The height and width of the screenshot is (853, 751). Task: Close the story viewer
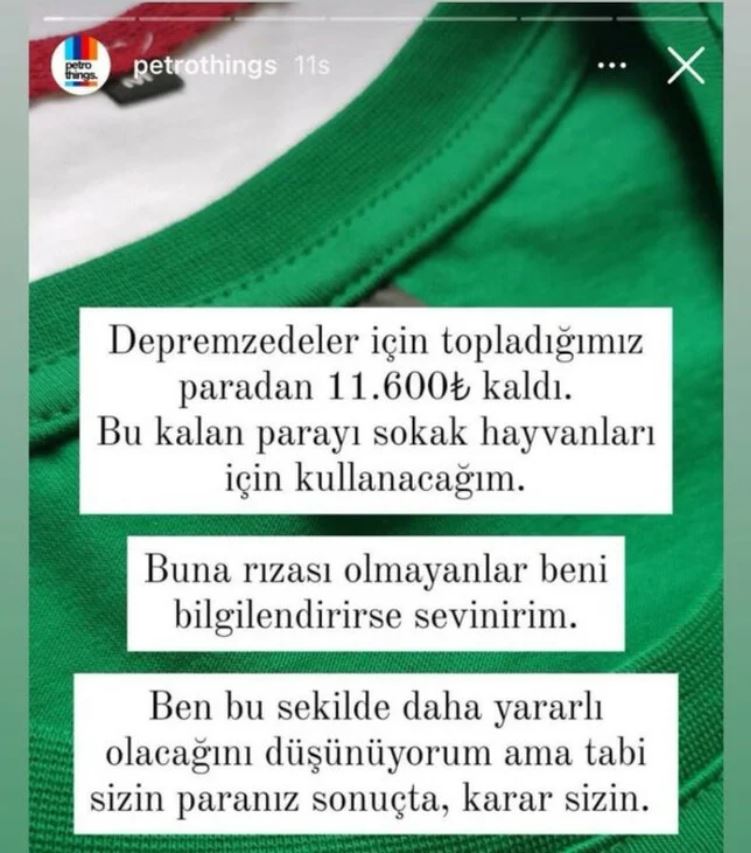pyautogui.click(x=685, y=66)
